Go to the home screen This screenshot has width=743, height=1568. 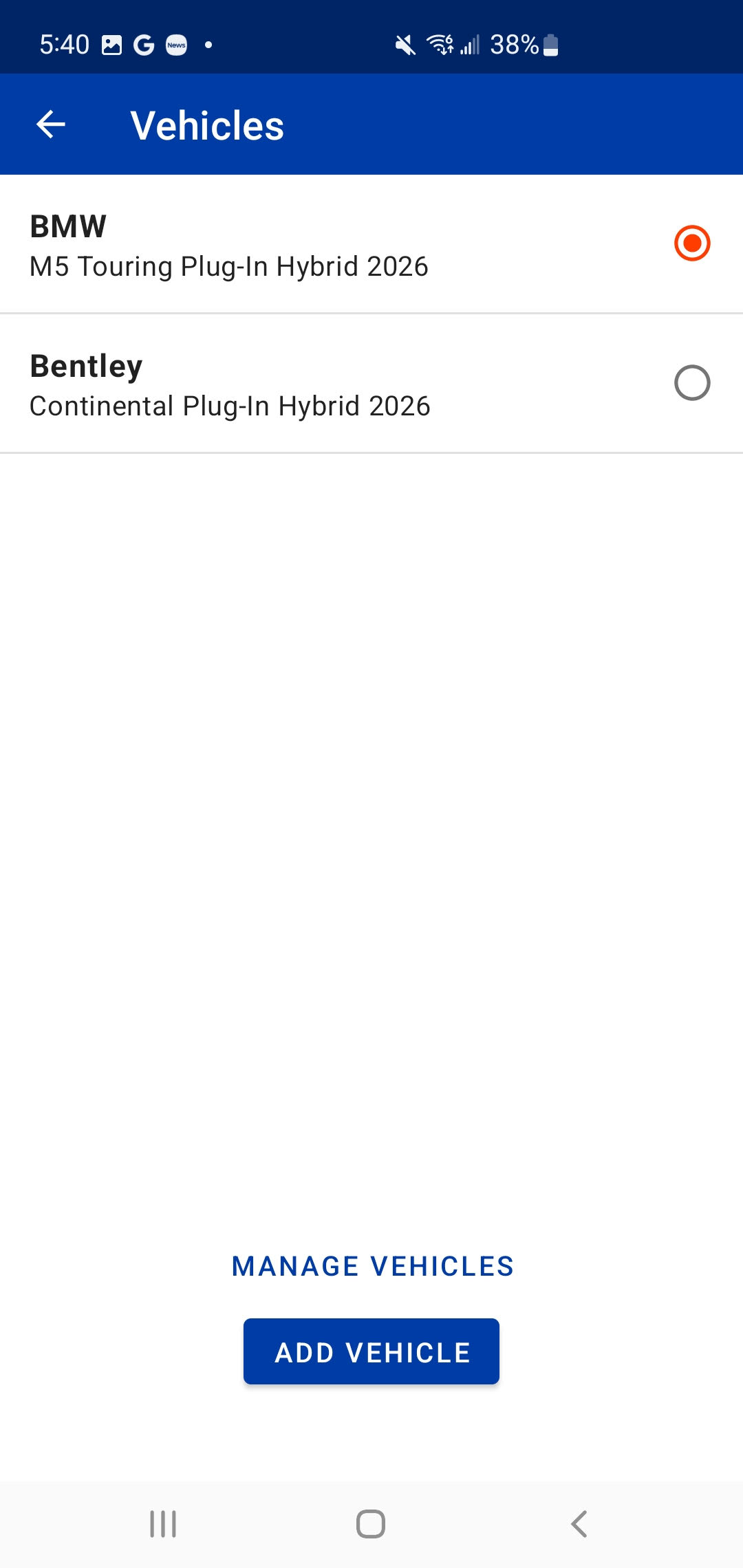tap(371, 1524)
